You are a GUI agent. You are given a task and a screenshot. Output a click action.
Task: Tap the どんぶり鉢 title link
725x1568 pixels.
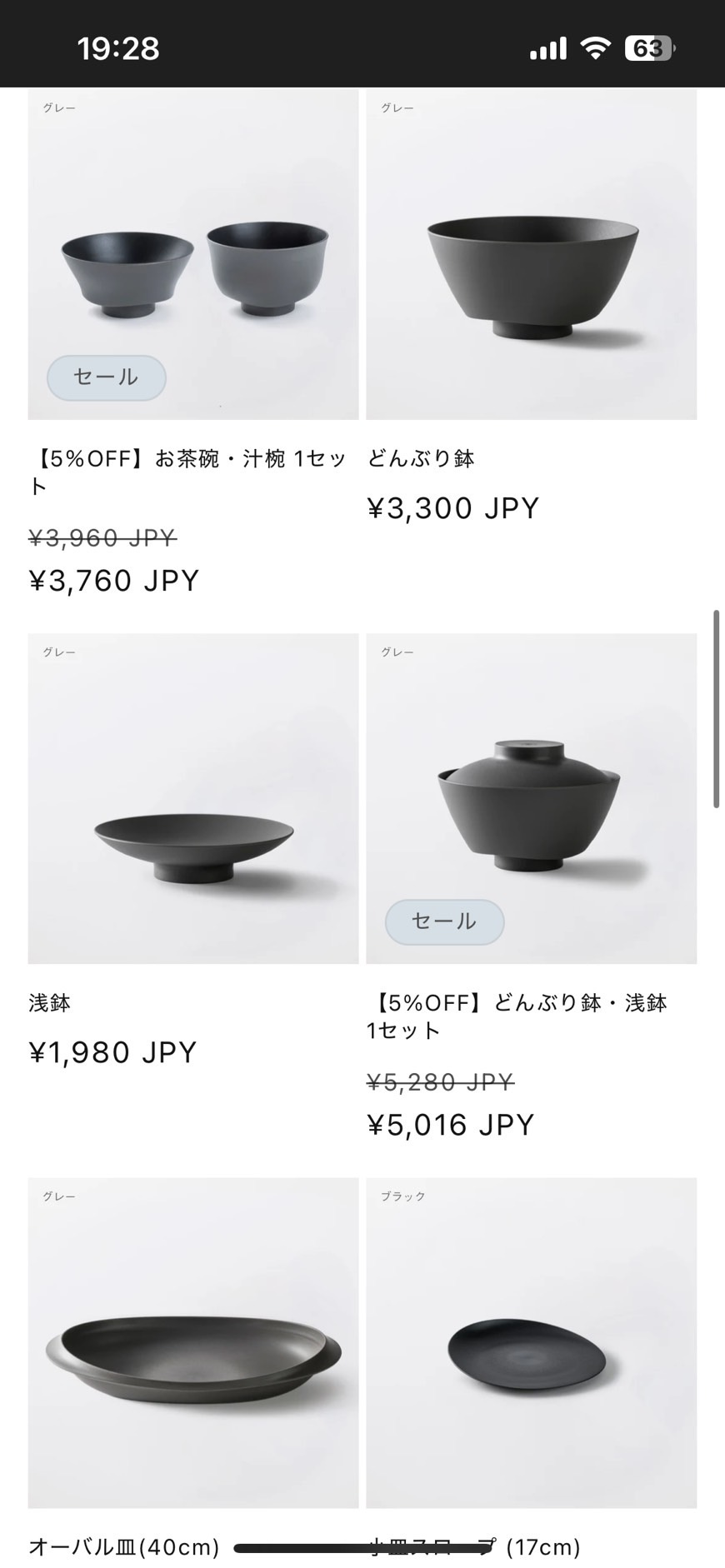pyautogui.click(x=421, y=458)
